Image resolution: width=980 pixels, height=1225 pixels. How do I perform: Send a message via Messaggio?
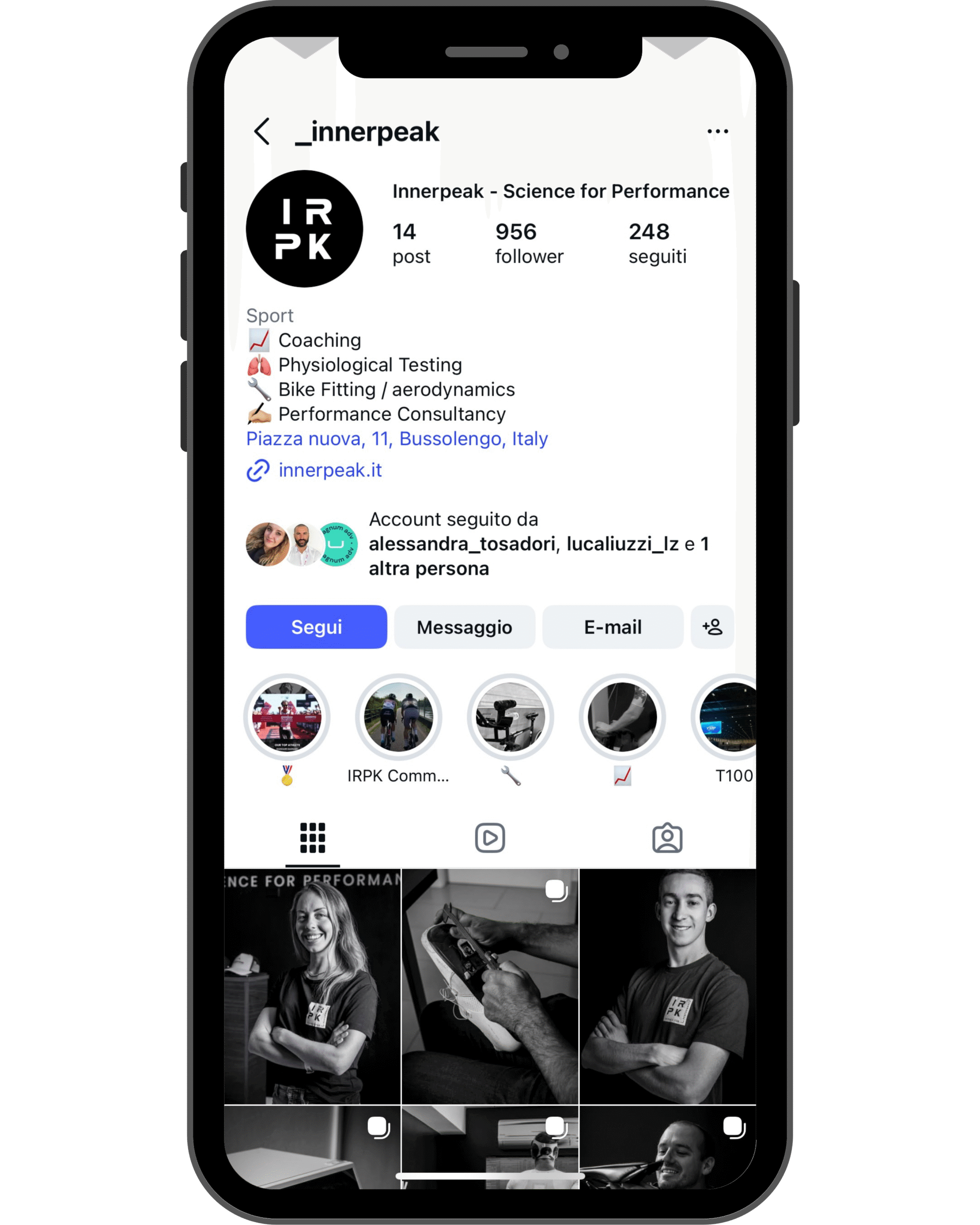click(464, 627)
